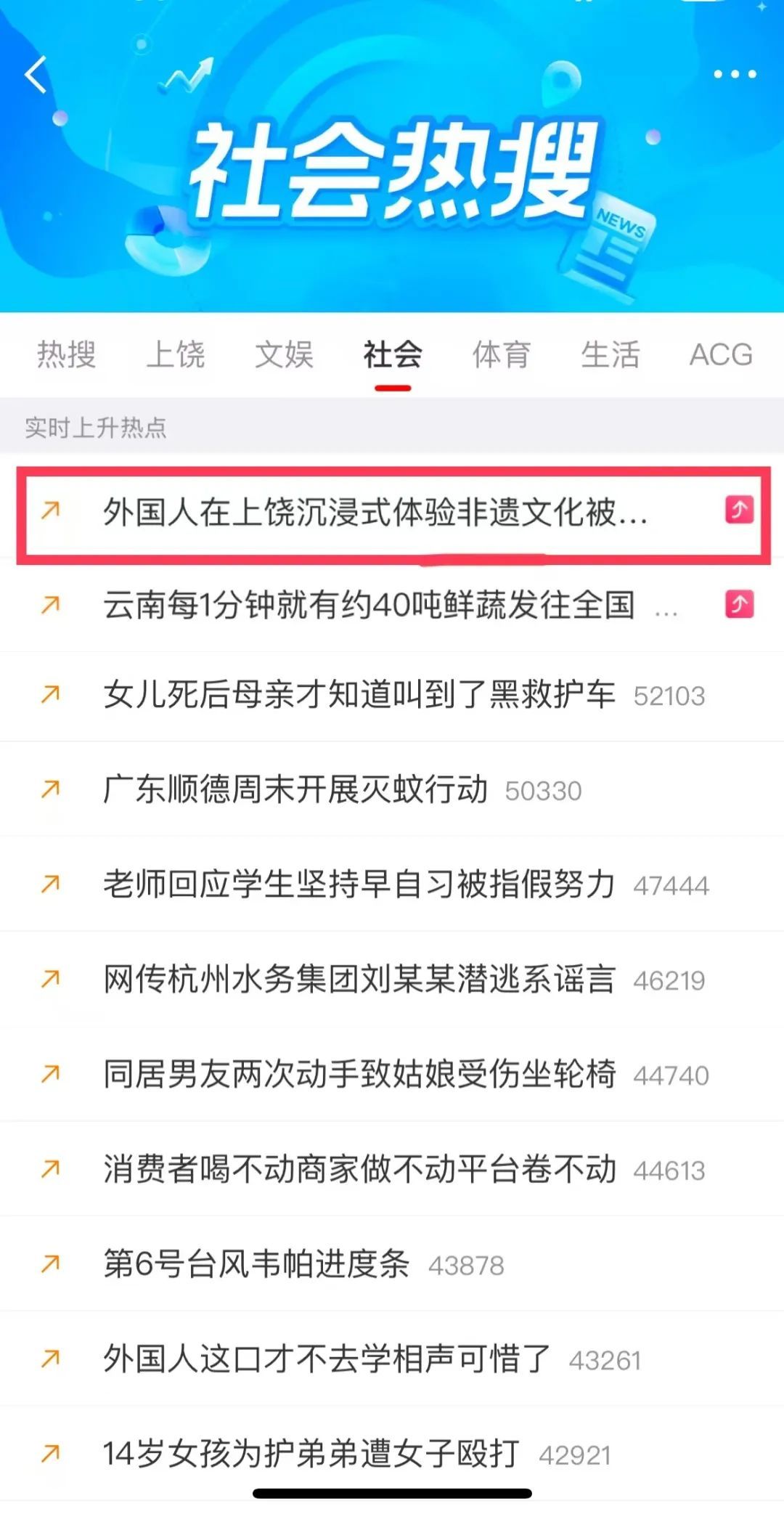
Task: Open the 网传杭州水务集团刘某某潜逃系谣言 topic
Action: 356,979
